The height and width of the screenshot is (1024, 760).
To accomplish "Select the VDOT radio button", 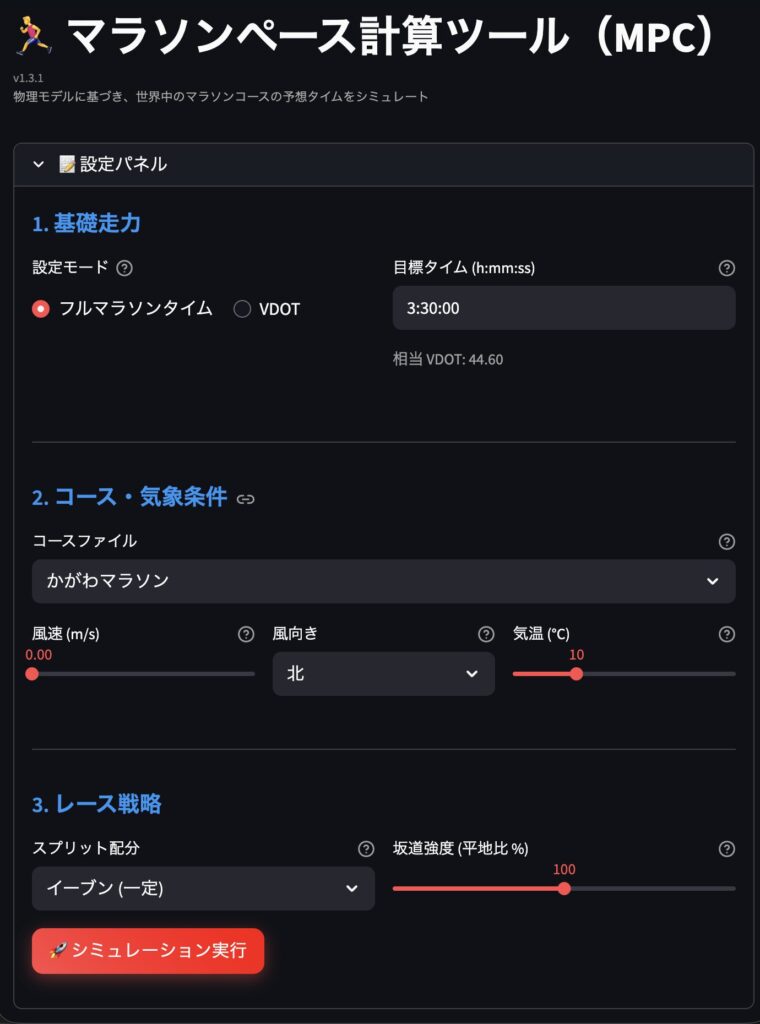I will [x=240, y=309].
